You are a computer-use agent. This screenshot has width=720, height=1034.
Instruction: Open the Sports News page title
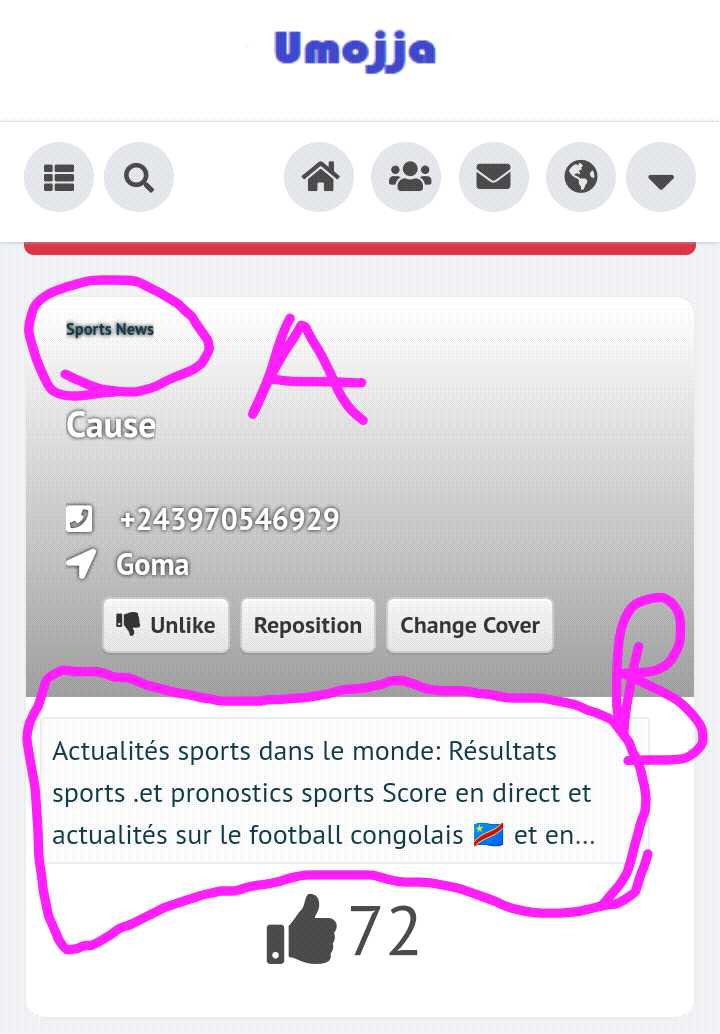click(x=110, y=329)
